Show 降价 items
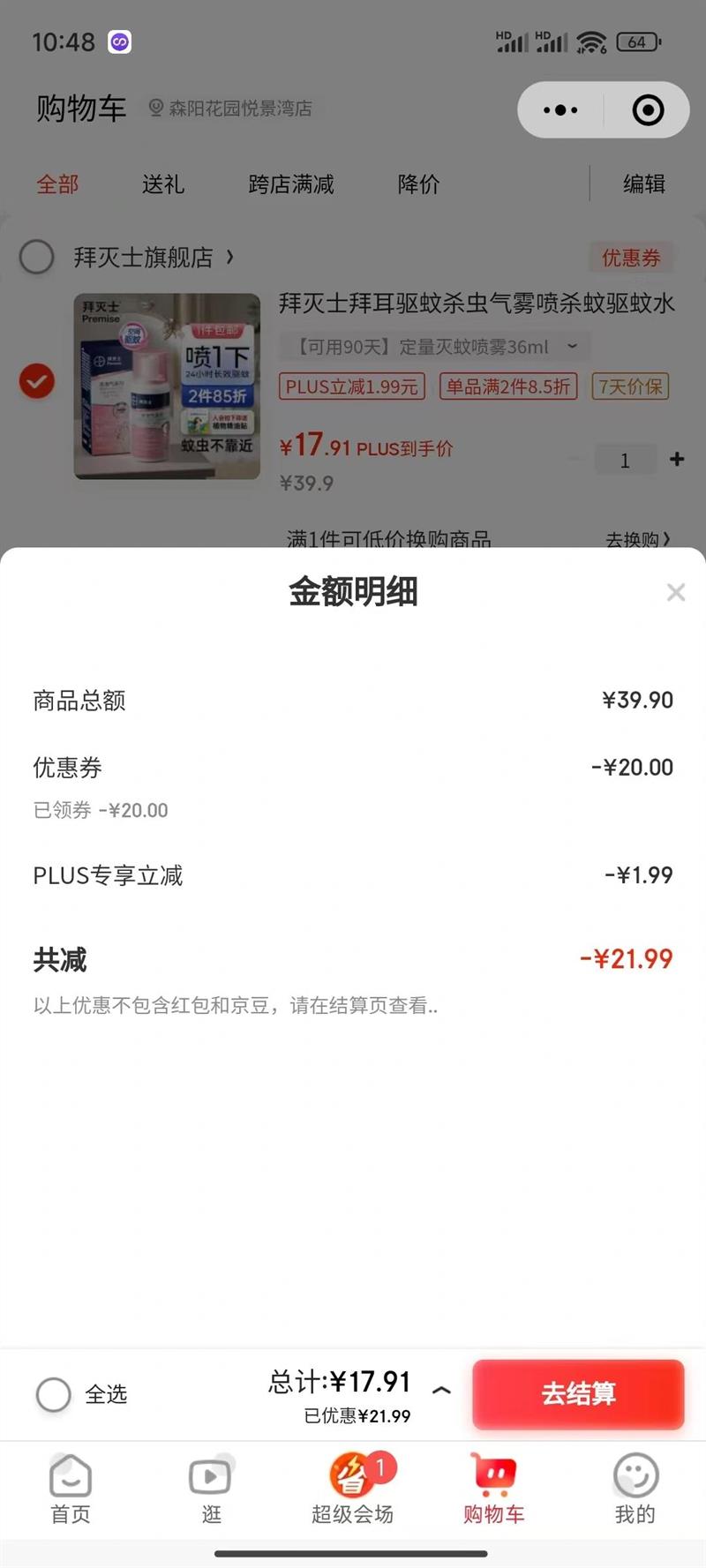The height and width of the screenshot is (1568, 706). [x=418, y=184]
